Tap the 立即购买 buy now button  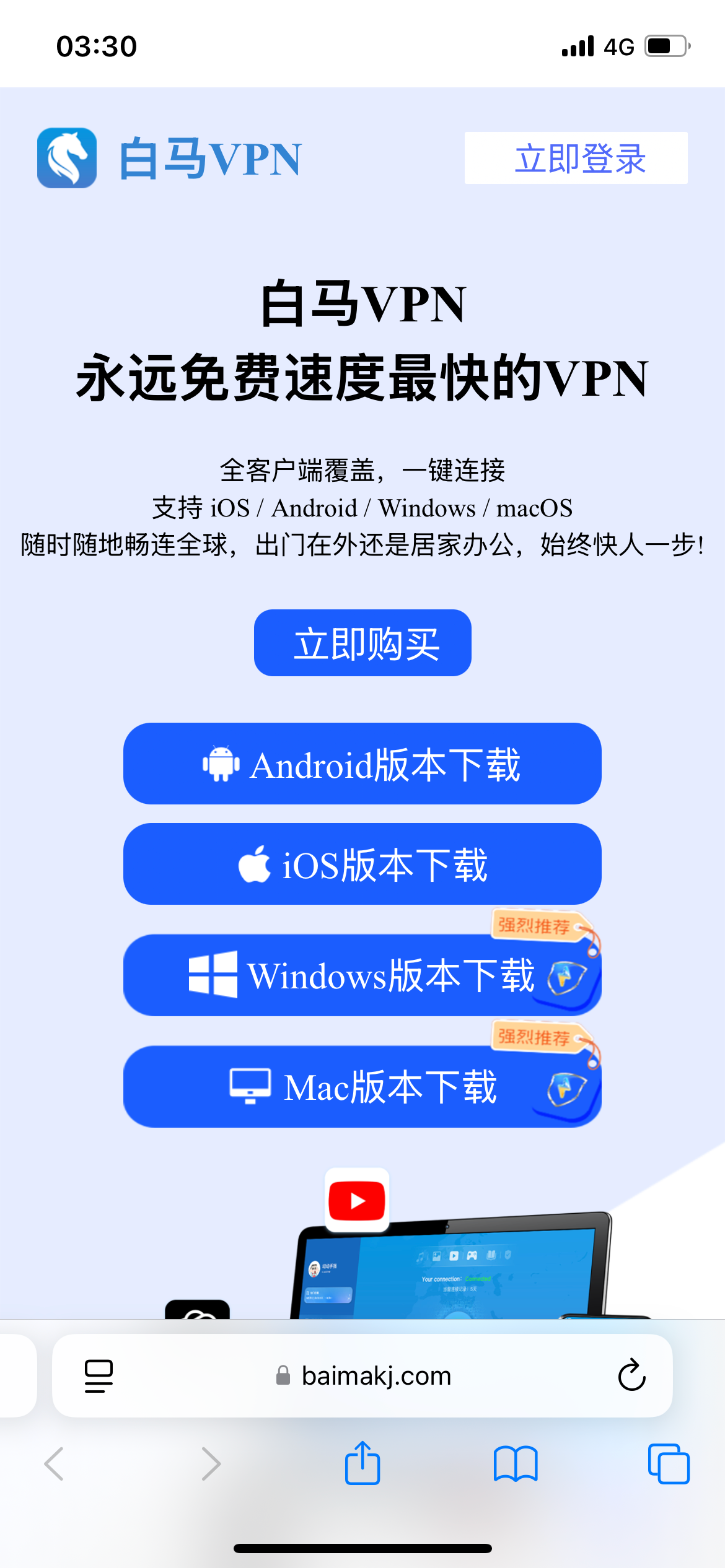362,643
